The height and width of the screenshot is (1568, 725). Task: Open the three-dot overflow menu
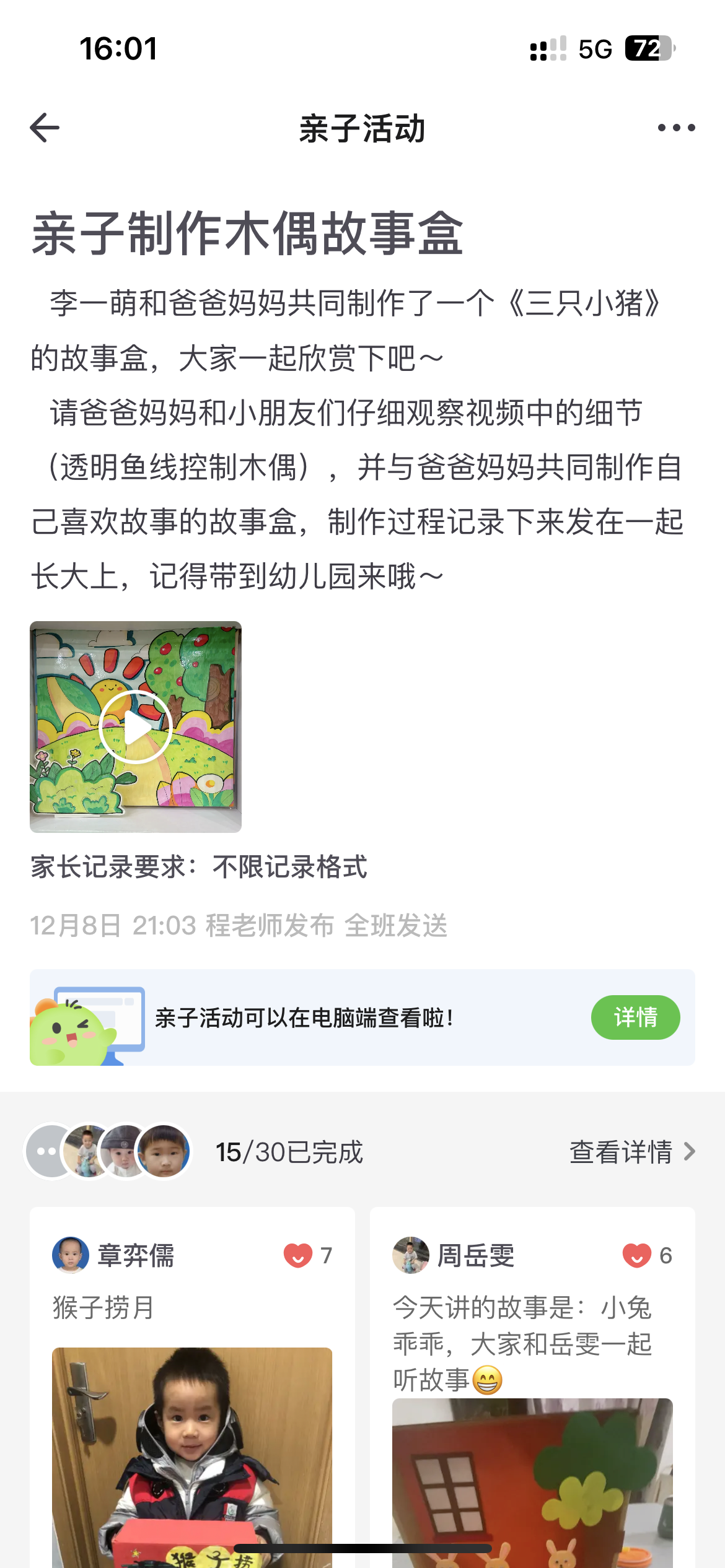tap(676, 128)
